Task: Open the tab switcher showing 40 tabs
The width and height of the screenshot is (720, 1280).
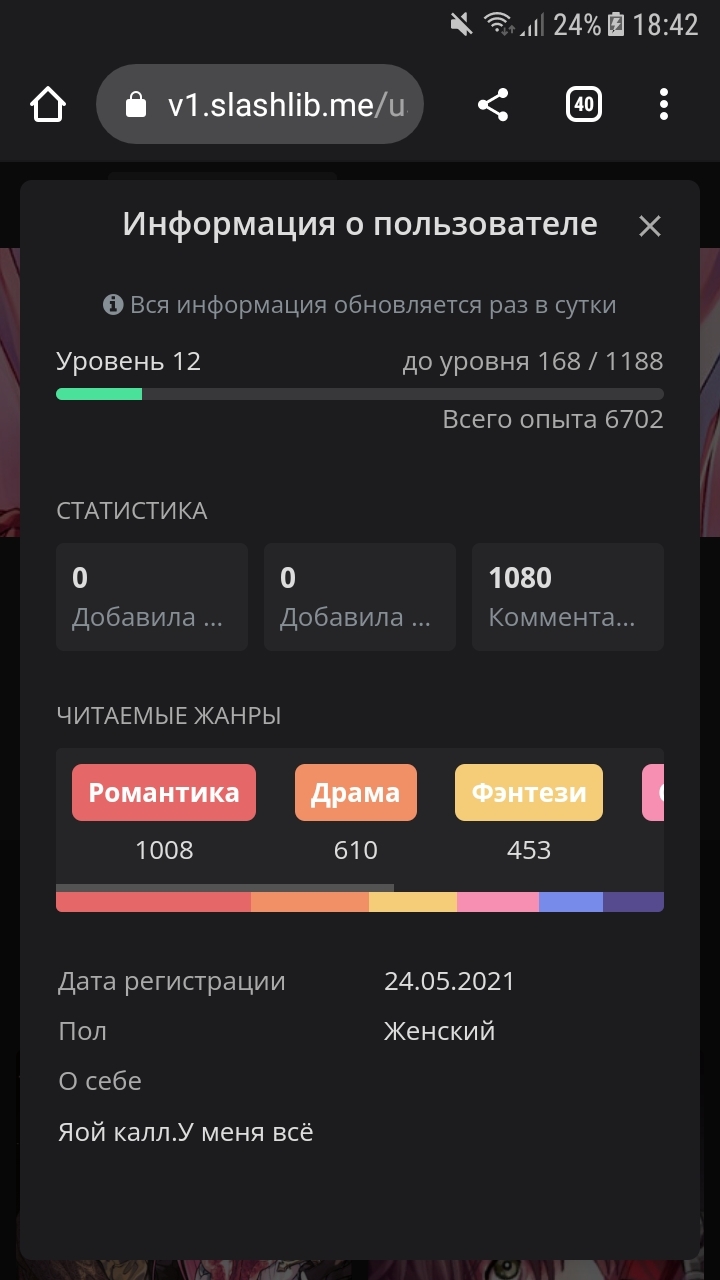Action: [x=584, y=105]
